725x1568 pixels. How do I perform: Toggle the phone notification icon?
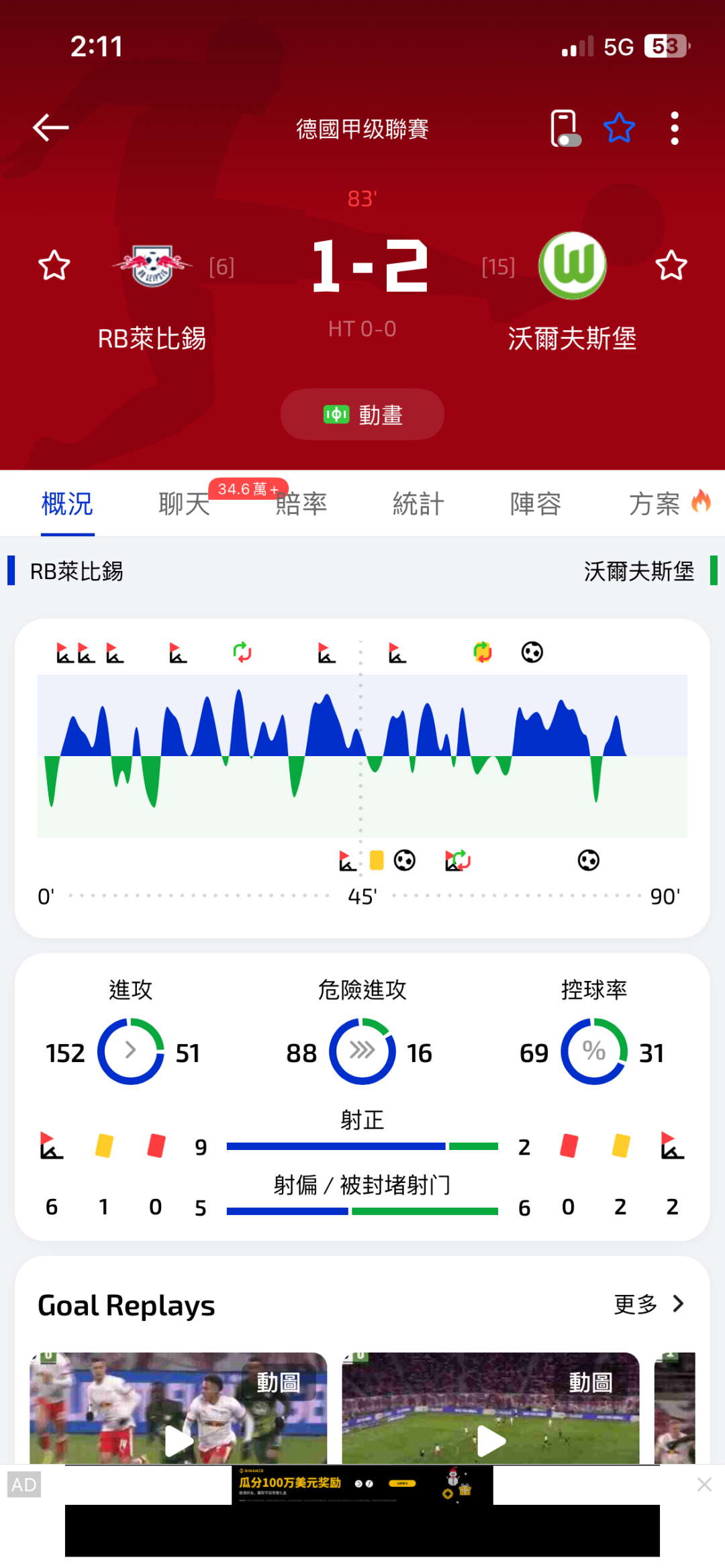(565, 128)
